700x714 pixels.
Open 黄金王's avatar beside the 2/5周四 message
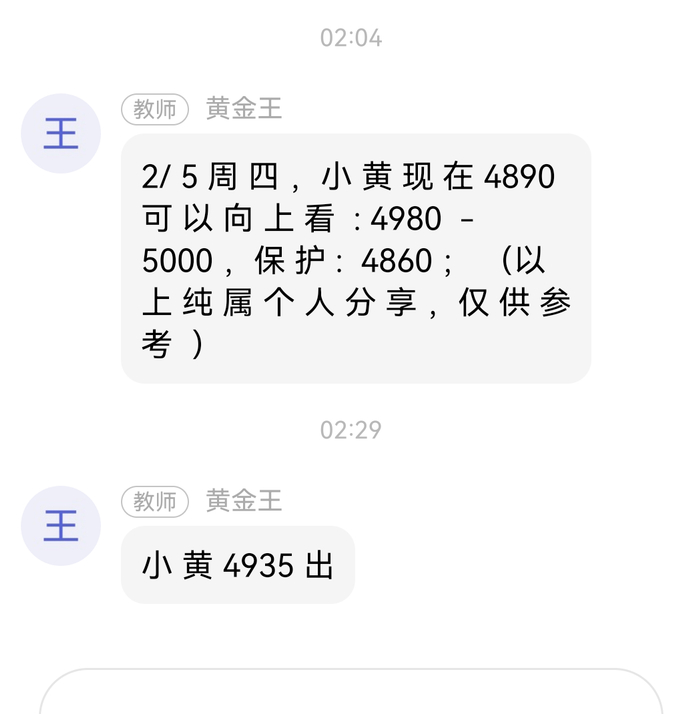[x=61, y=133]
